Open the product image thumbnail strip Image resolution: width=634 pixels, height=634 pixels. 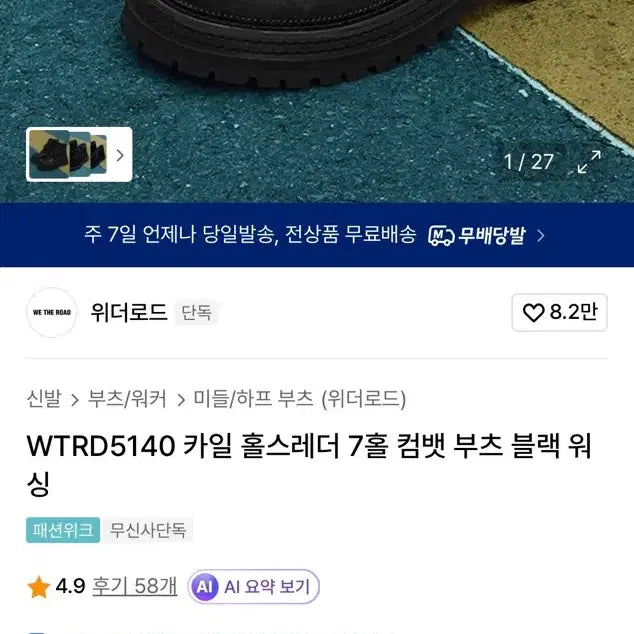pyautogui.click(x=78, y=155)
